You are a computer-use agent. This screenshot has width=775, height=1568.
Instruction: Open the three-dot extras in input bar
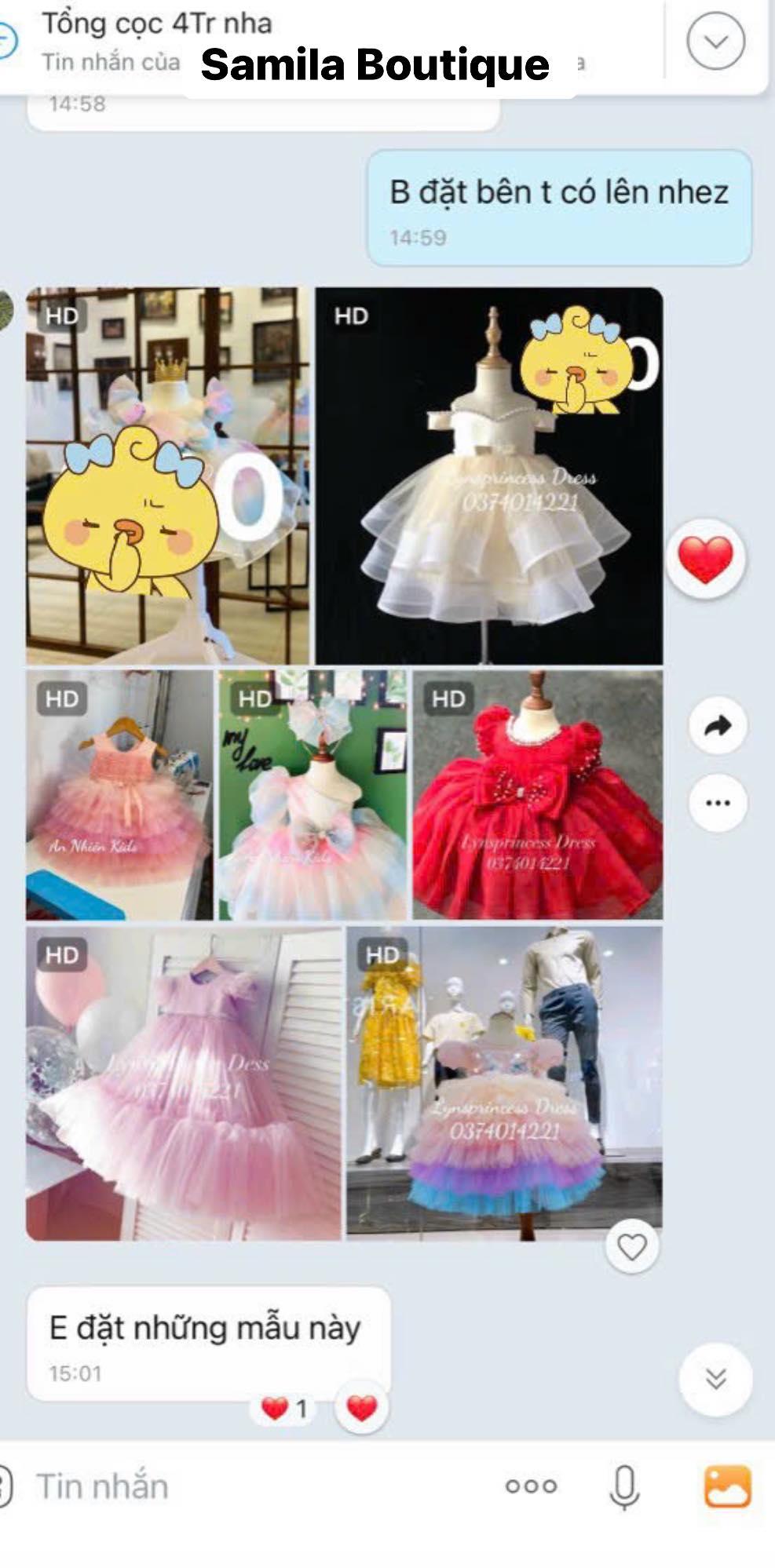point(532,1486)
